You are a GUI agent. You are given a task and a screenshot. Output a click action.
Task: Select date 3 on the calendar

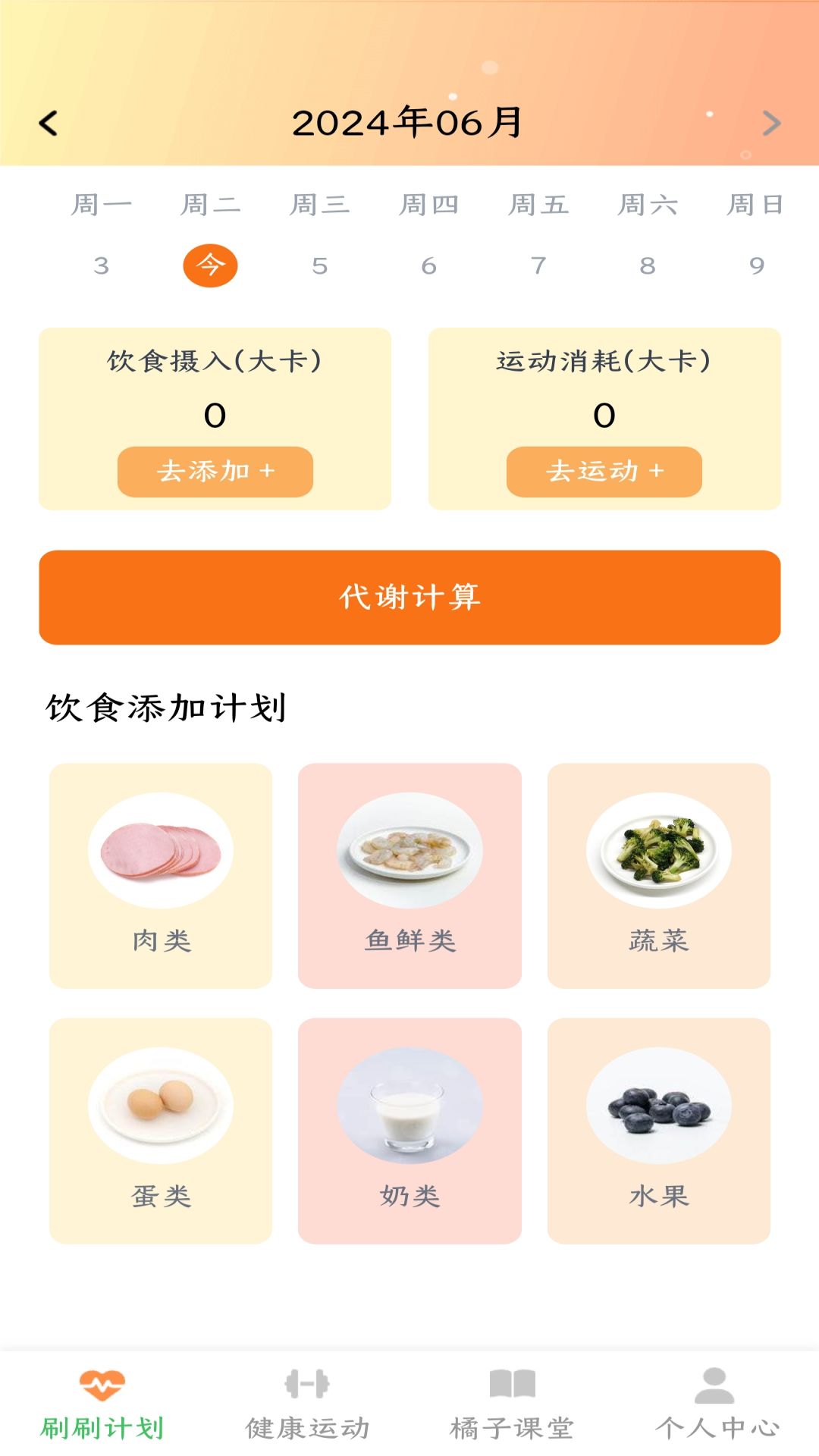coord(102,266)
